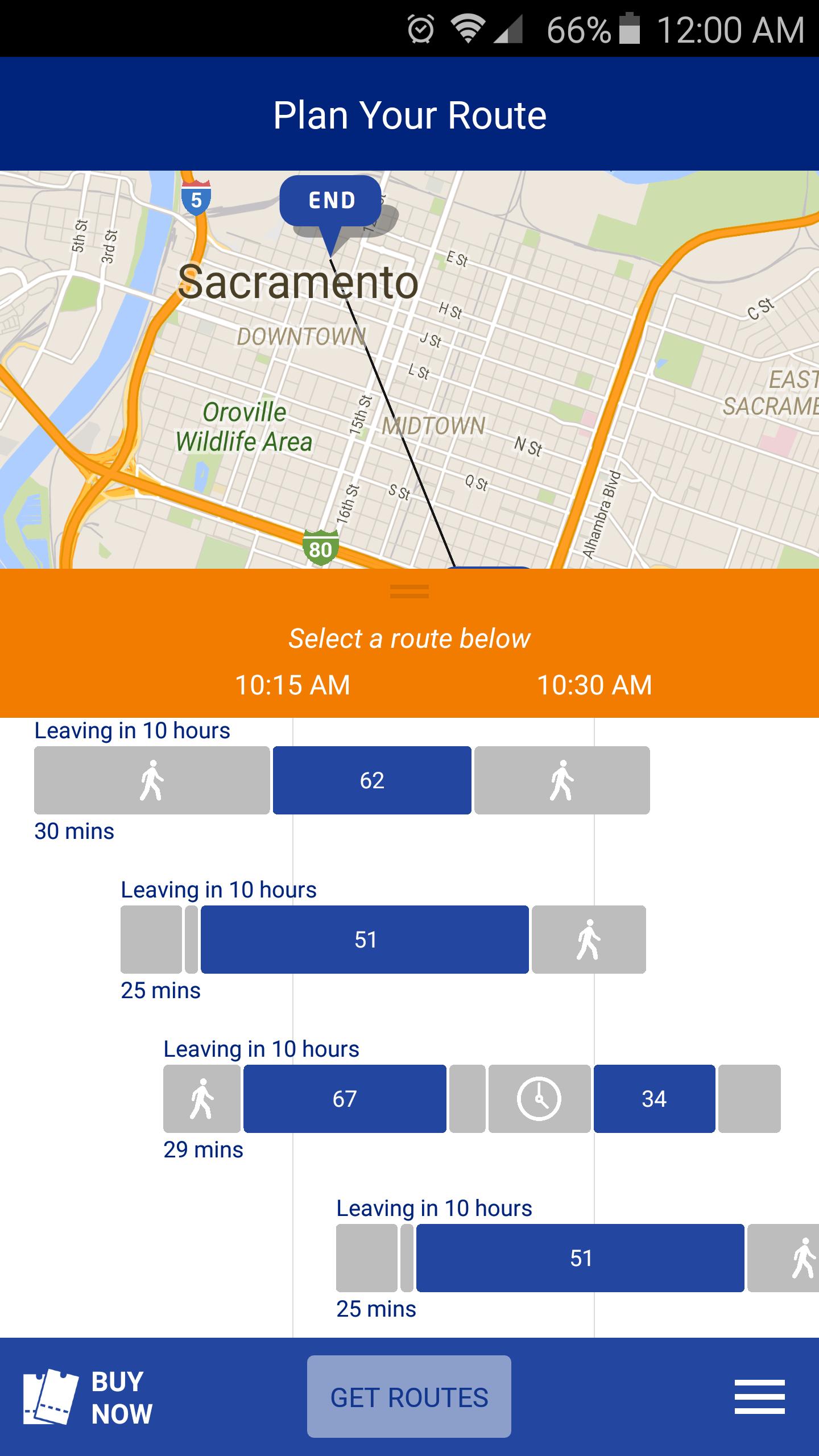The width and height of the screenshot is (819, 1456).
Task: Select the route using bus 62
Action: (372, 780)
